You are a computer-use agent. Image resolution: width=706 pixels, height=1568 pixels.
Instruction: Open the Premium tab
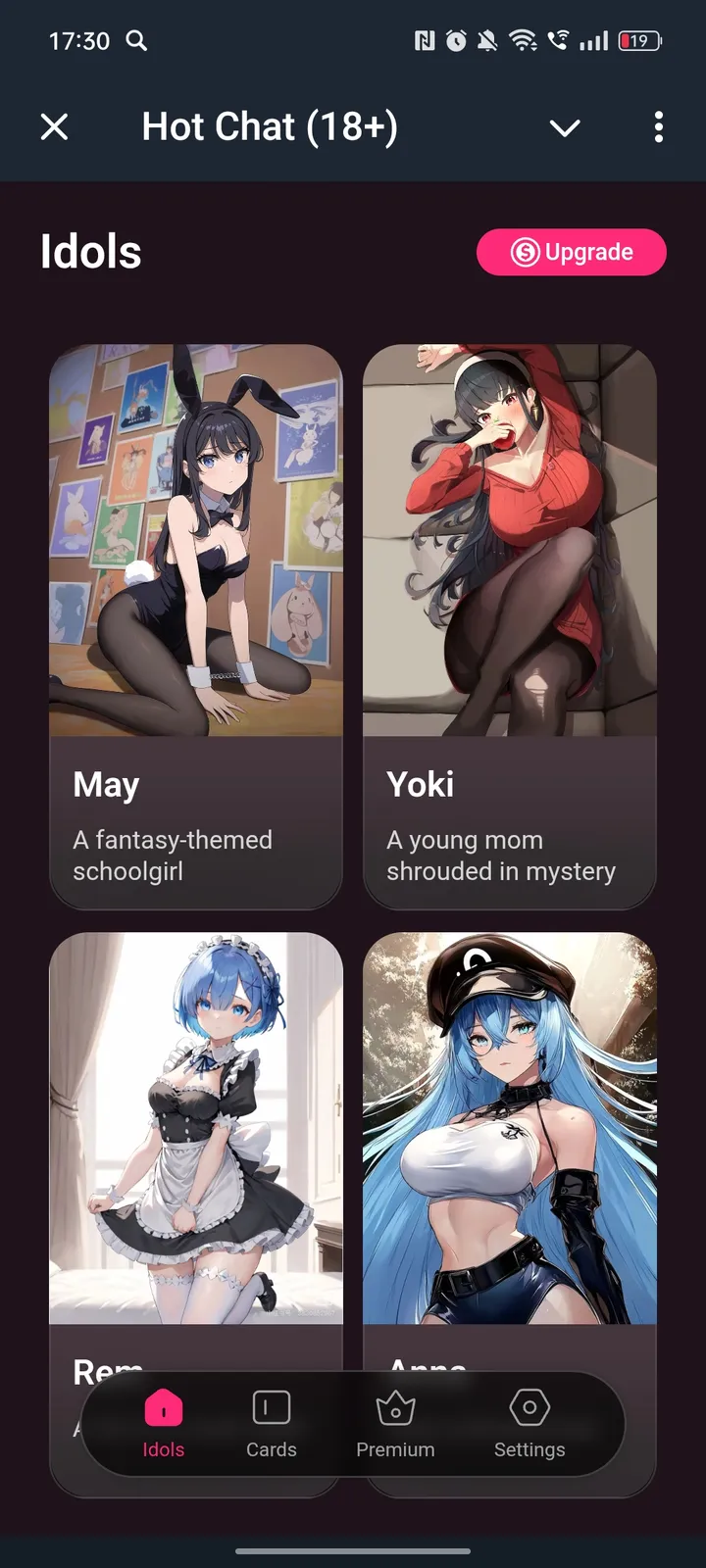395,1424
